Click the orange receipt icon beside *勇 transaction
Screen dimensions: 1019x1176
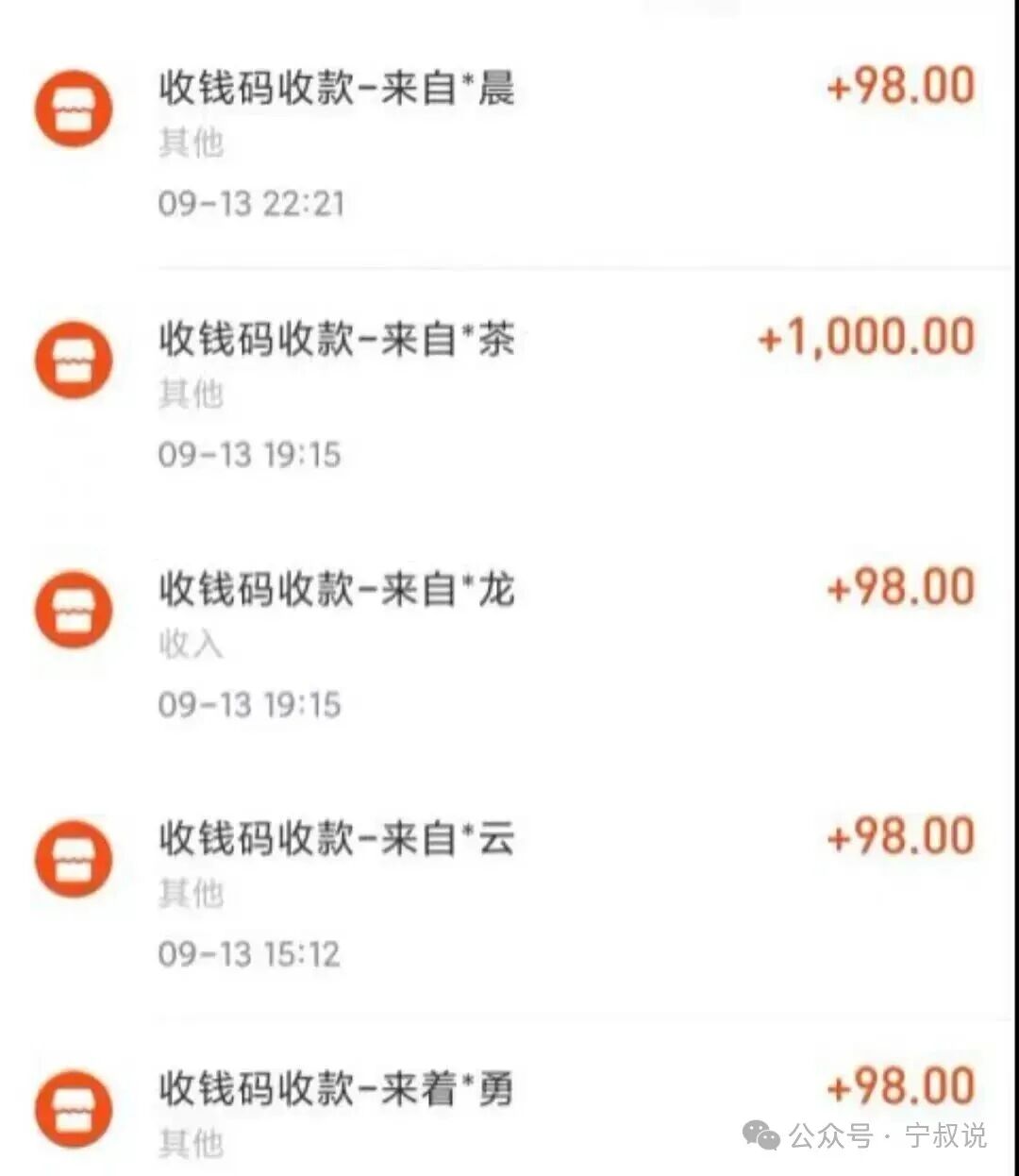pos(74,1108)
